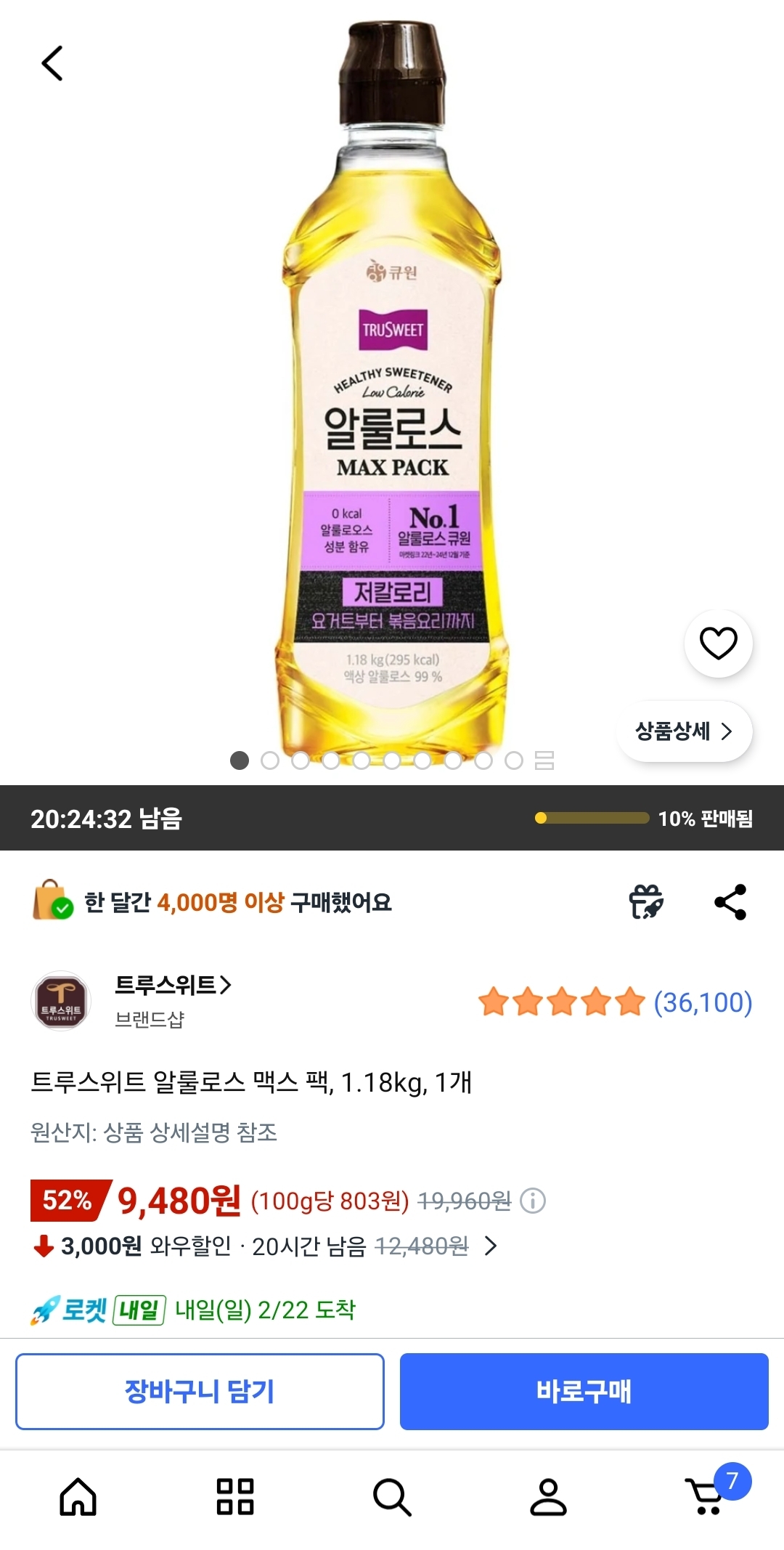Share this product
Screen dimensions: 784x1550
tap(730, 902)
